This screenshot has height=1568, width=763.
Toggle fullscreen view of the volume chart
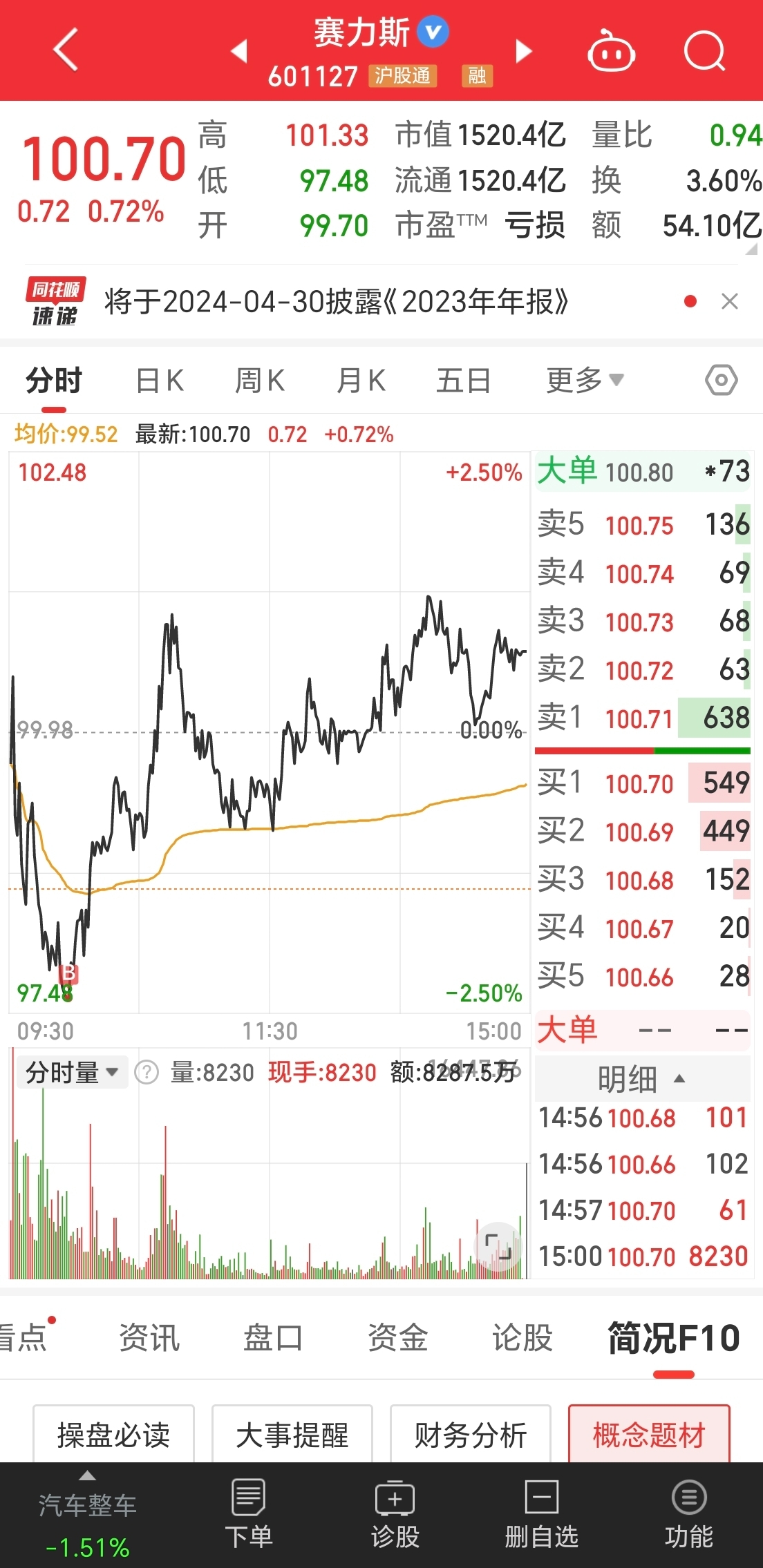click(499, 1247)
